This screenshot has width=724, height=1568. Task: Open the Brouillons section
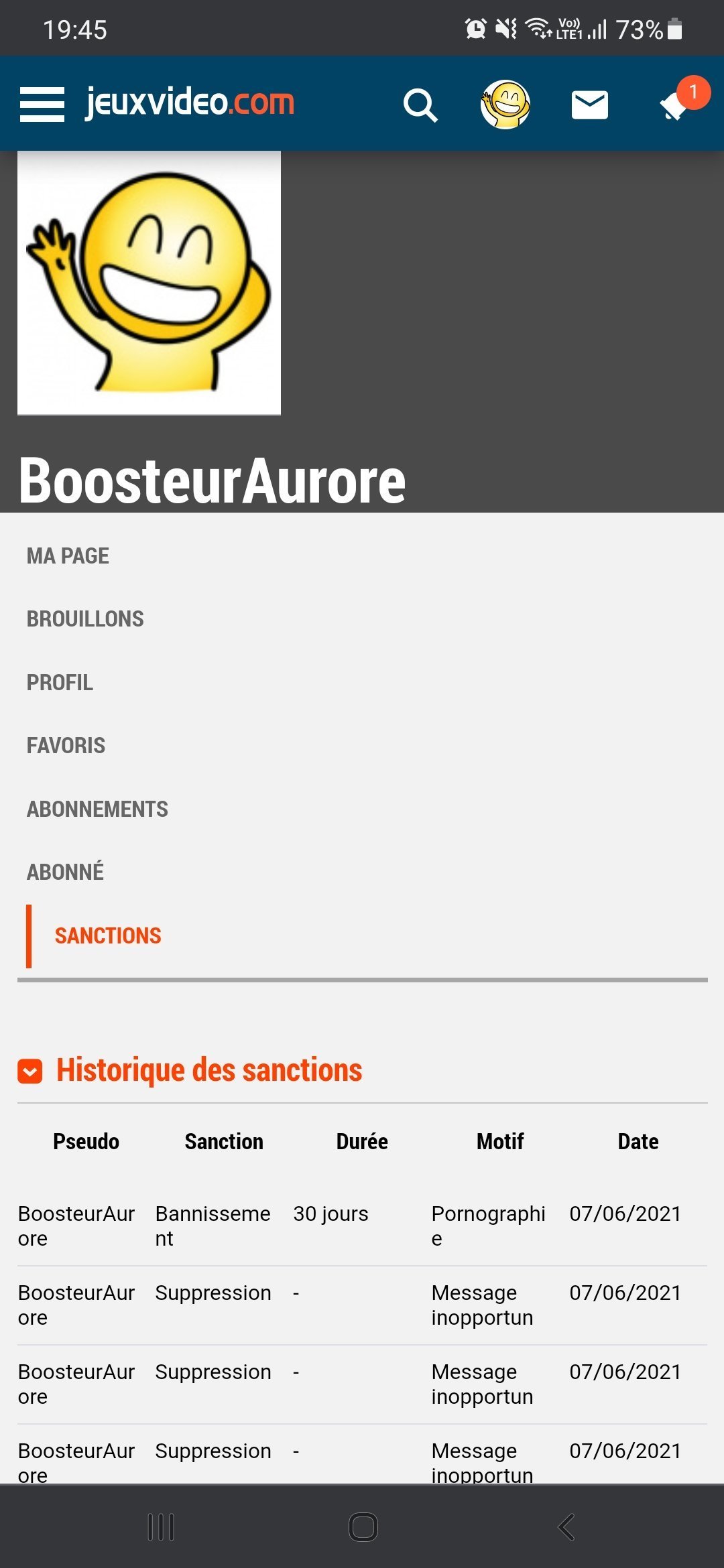[x=85, y=619]
